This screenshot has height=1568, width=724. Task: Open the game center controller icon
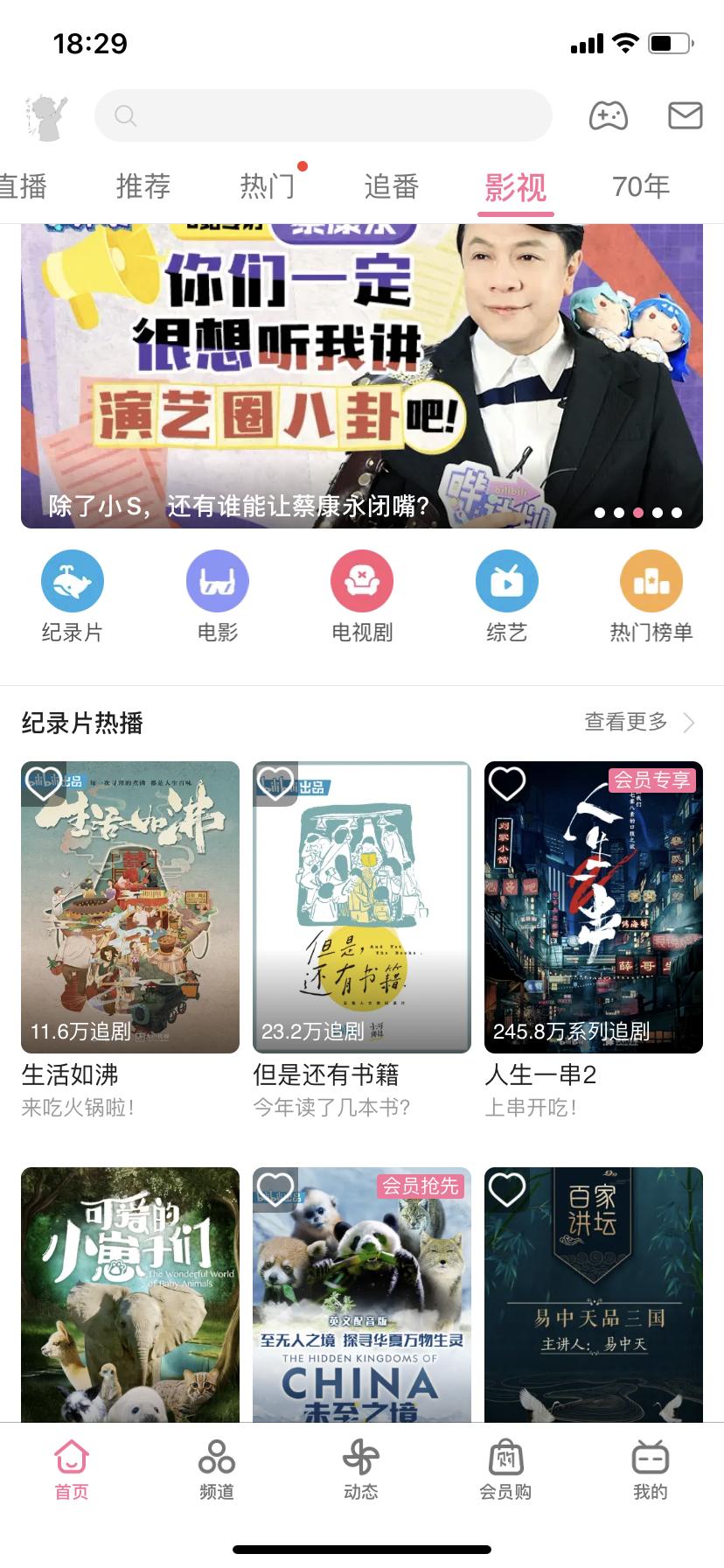(x=609, y=115)
